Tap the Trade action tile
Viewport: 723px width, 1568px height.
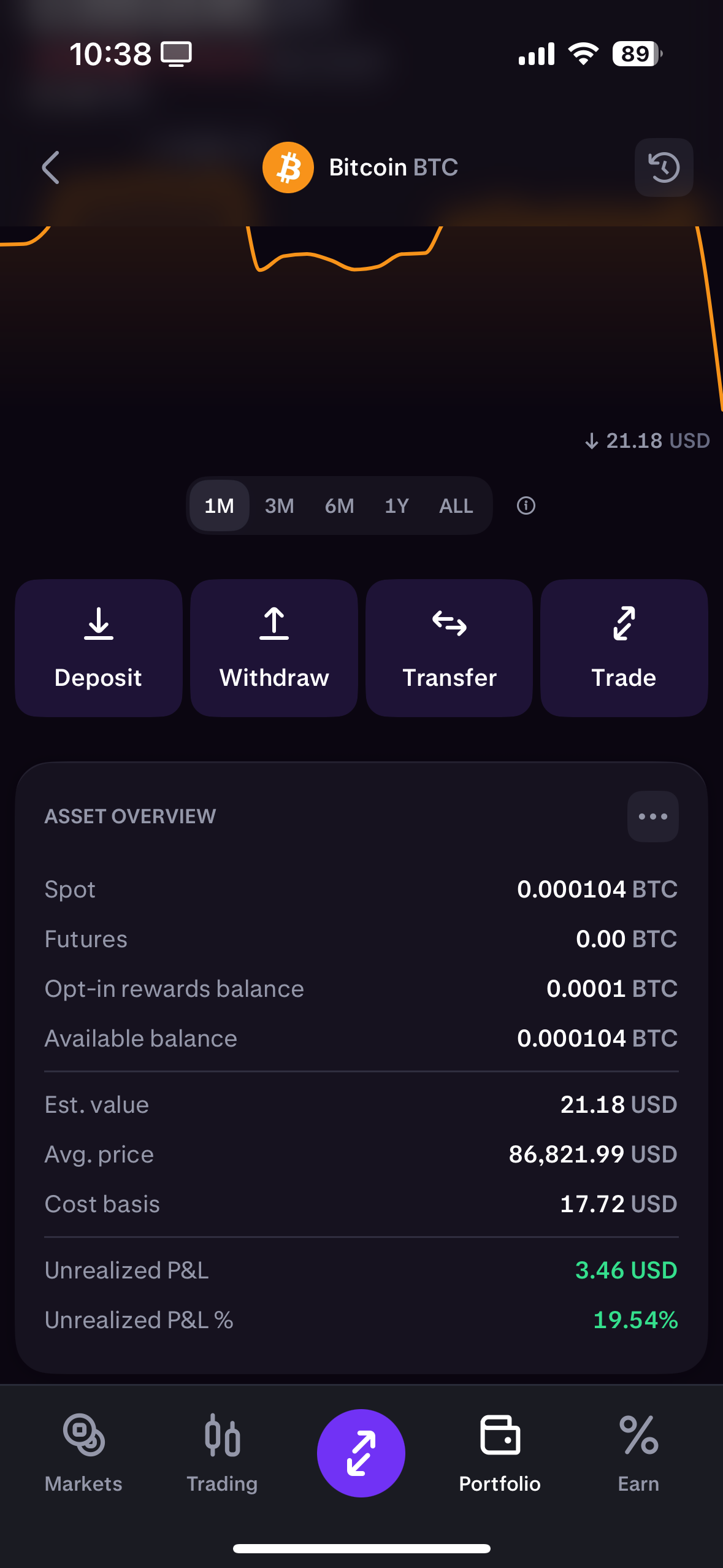(x=624, y=648)
